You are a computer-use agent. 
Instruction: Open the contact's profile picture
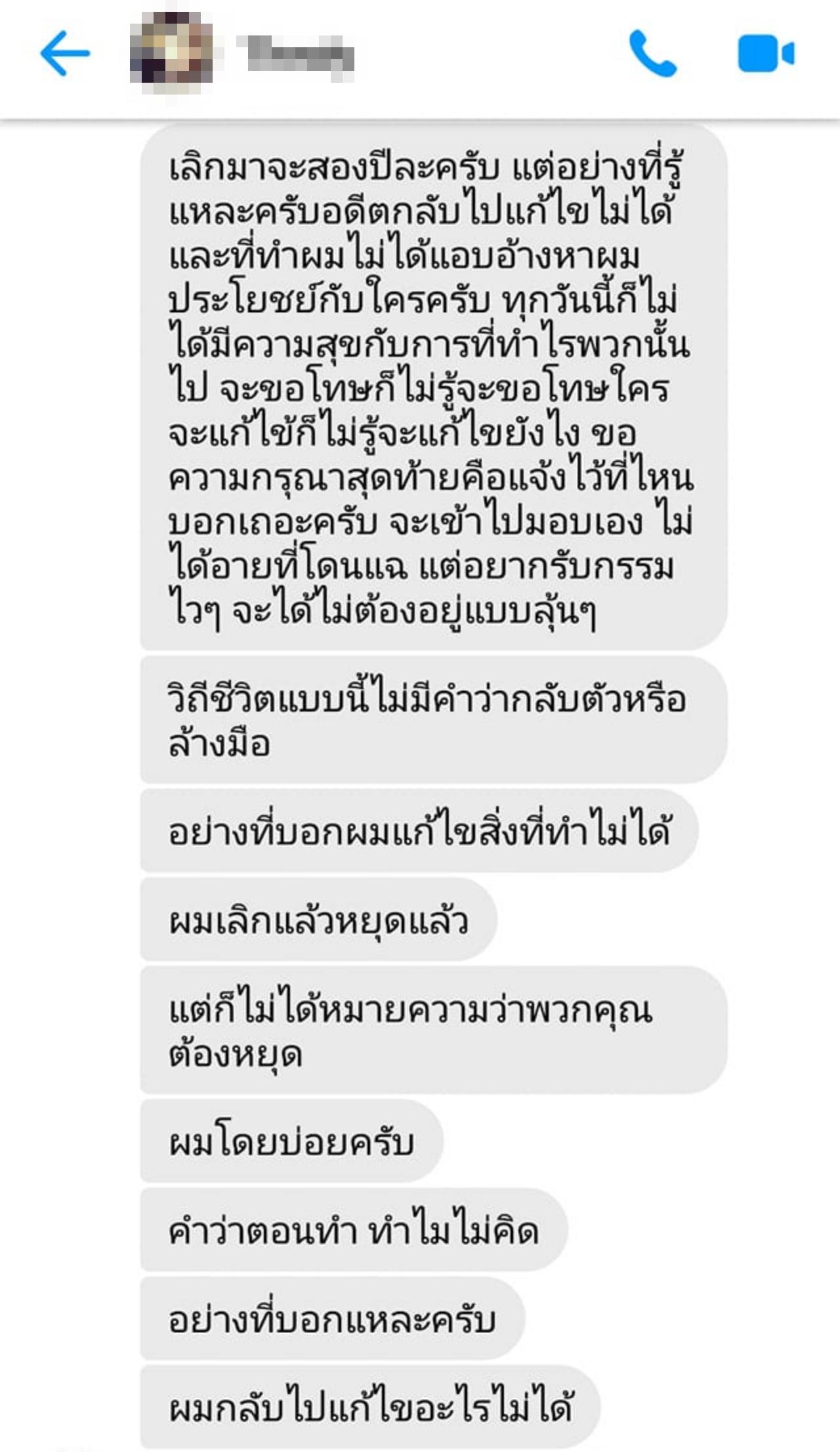click(x=172, y=53)
